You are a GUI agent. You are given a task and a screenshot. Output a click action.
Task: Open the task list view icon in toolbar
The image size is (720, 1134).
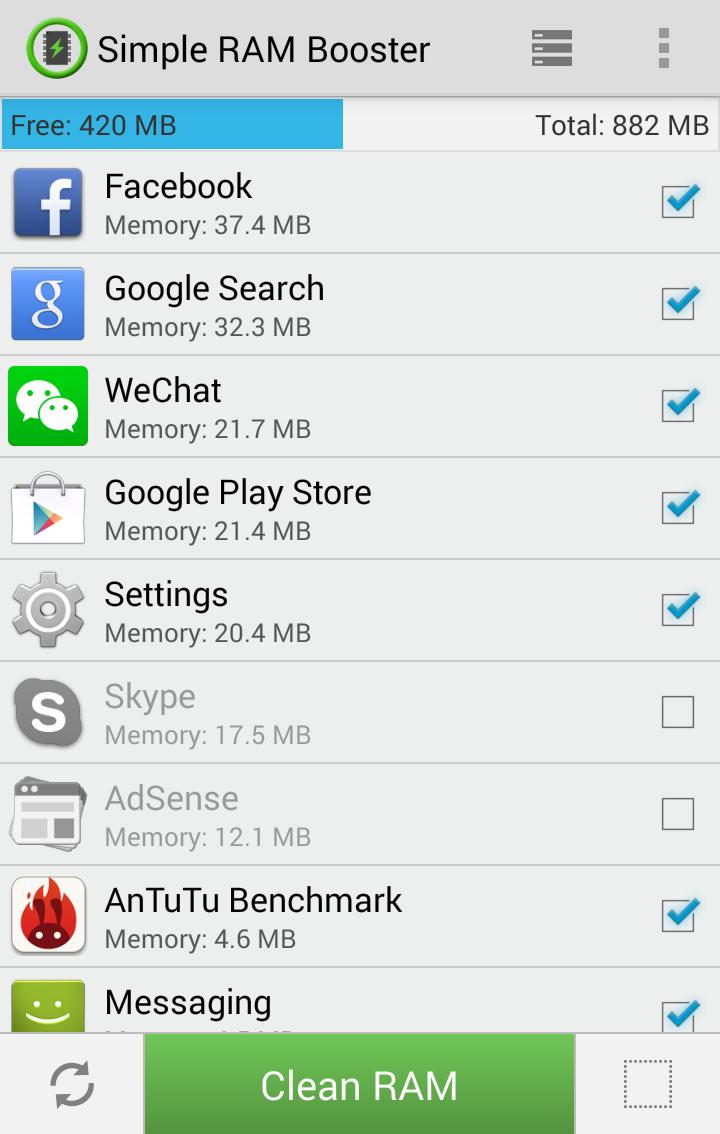tap(553, 47)
